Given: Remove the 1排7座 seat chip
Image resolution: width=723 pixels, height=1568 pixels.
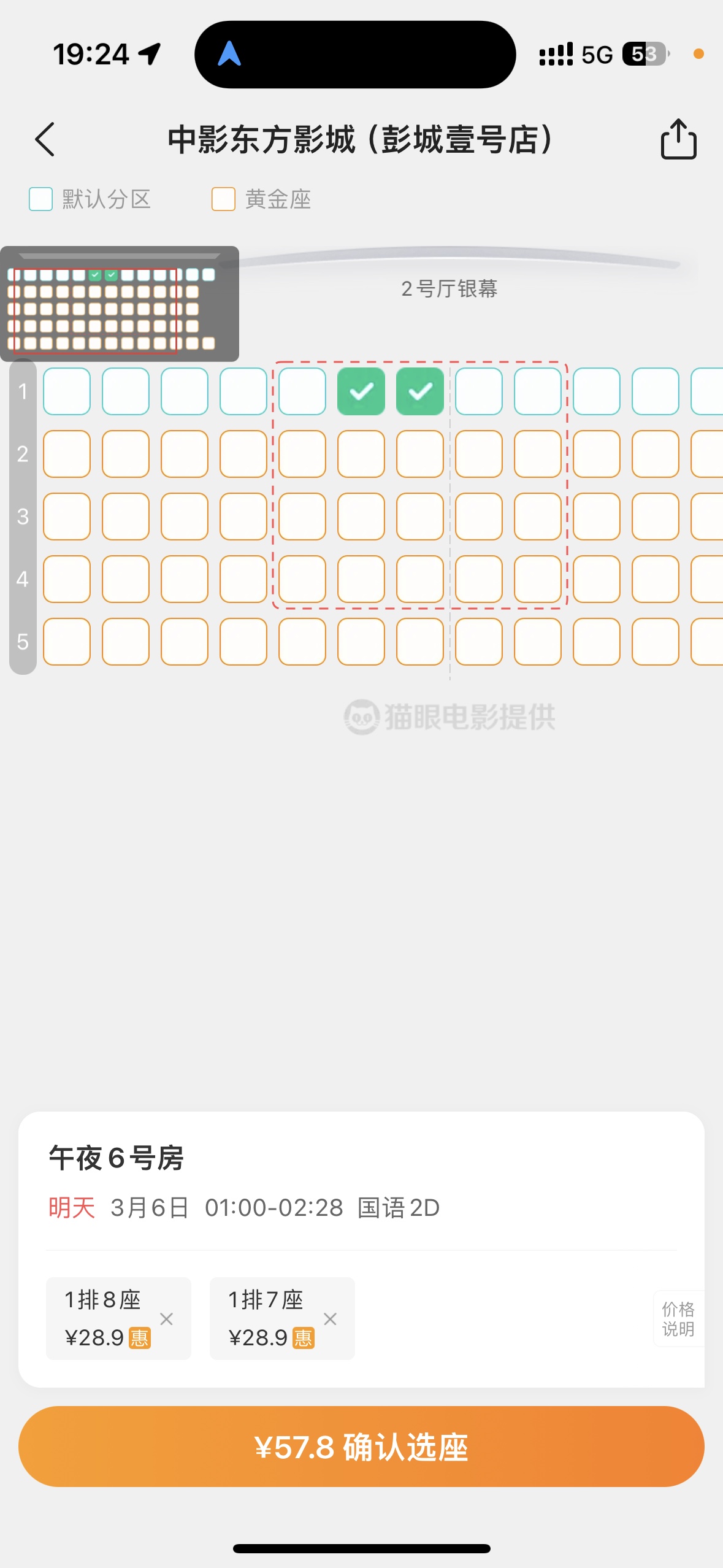Looking at the screenshot, I should tap(330, 1318).
